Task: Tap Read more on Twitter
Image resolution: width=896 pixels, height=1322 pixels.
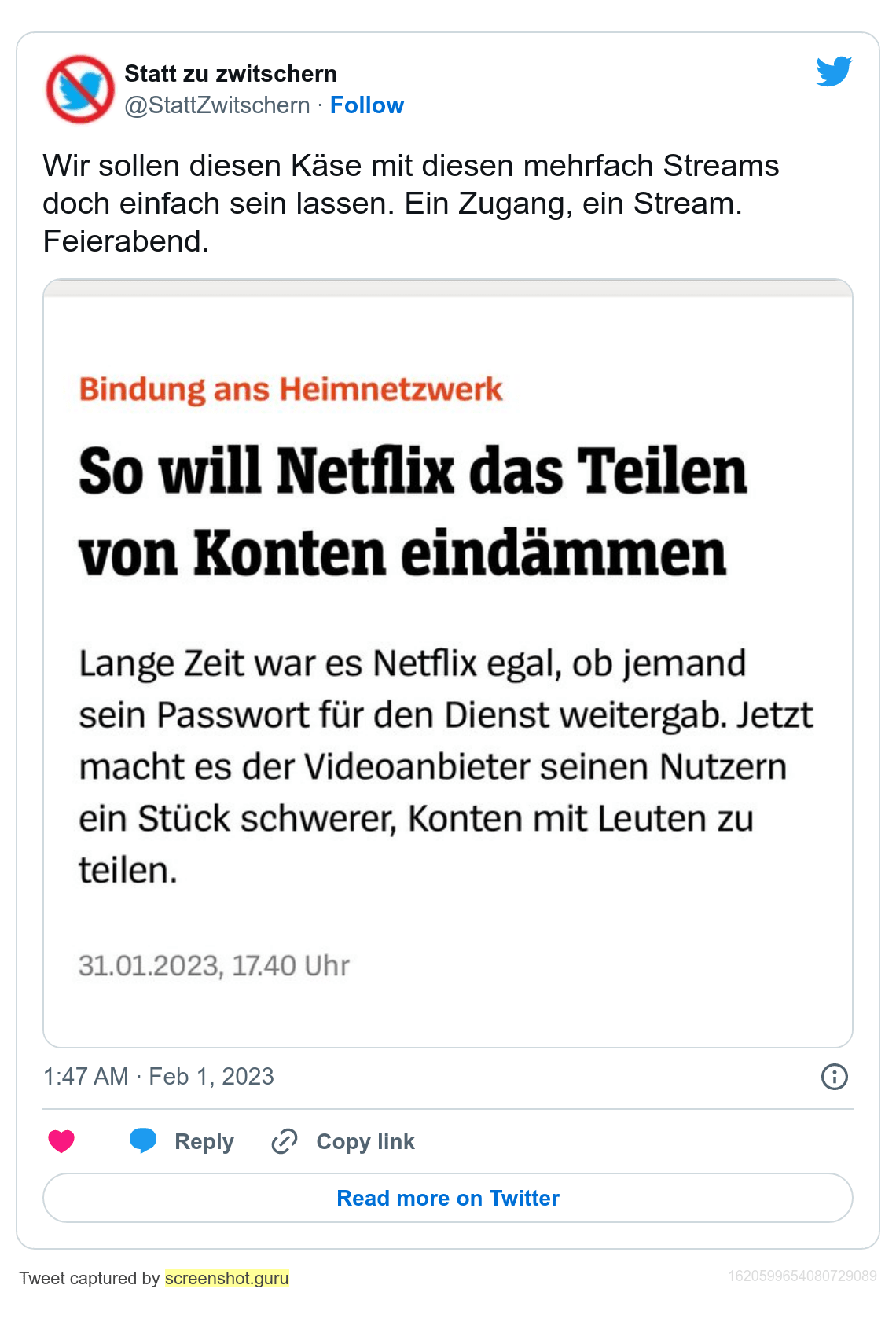Action: tap(448, 1198)
